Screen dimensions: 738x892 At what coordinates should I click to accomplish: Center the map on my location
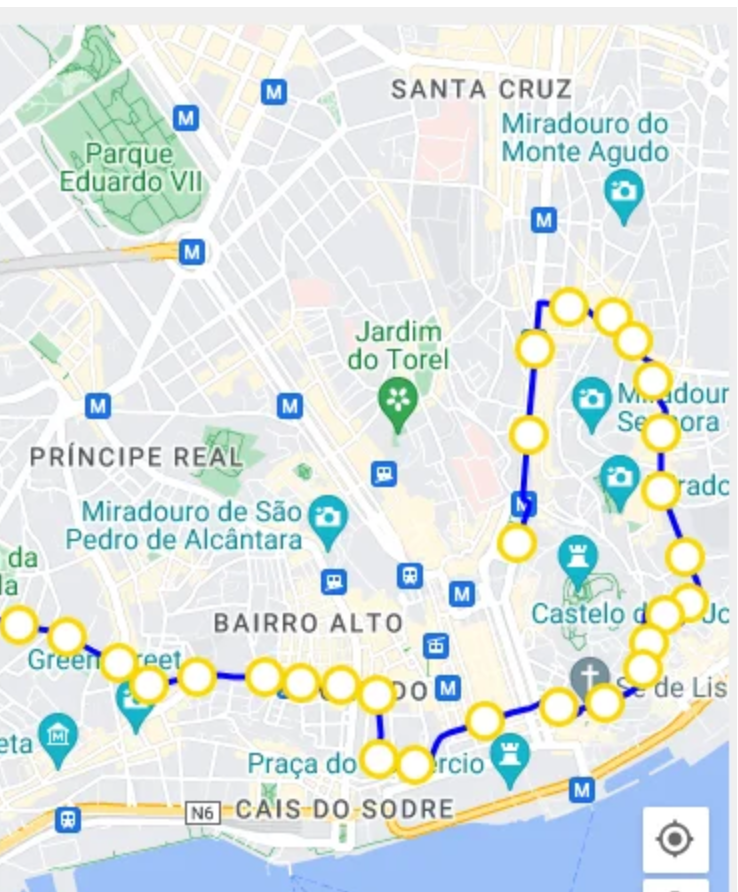point(675,839)
